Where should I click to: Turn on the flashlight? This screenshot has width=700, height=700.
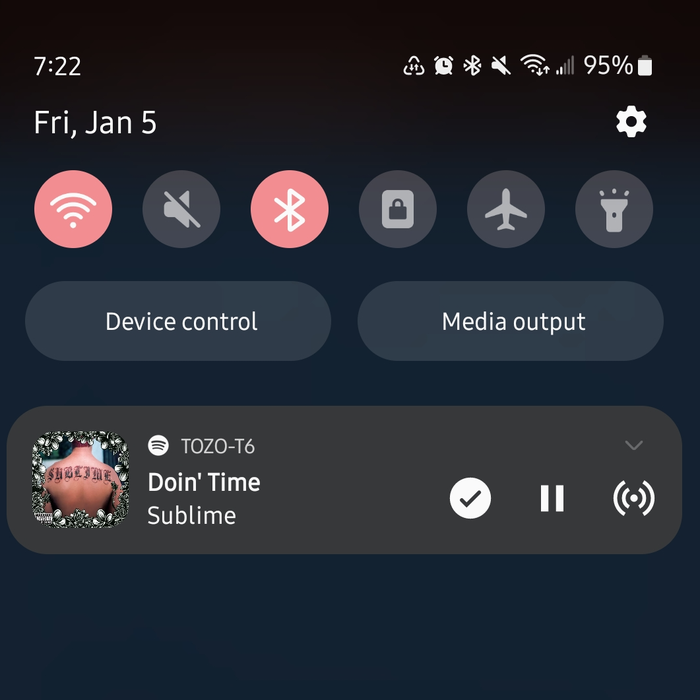tap(613, 209)
